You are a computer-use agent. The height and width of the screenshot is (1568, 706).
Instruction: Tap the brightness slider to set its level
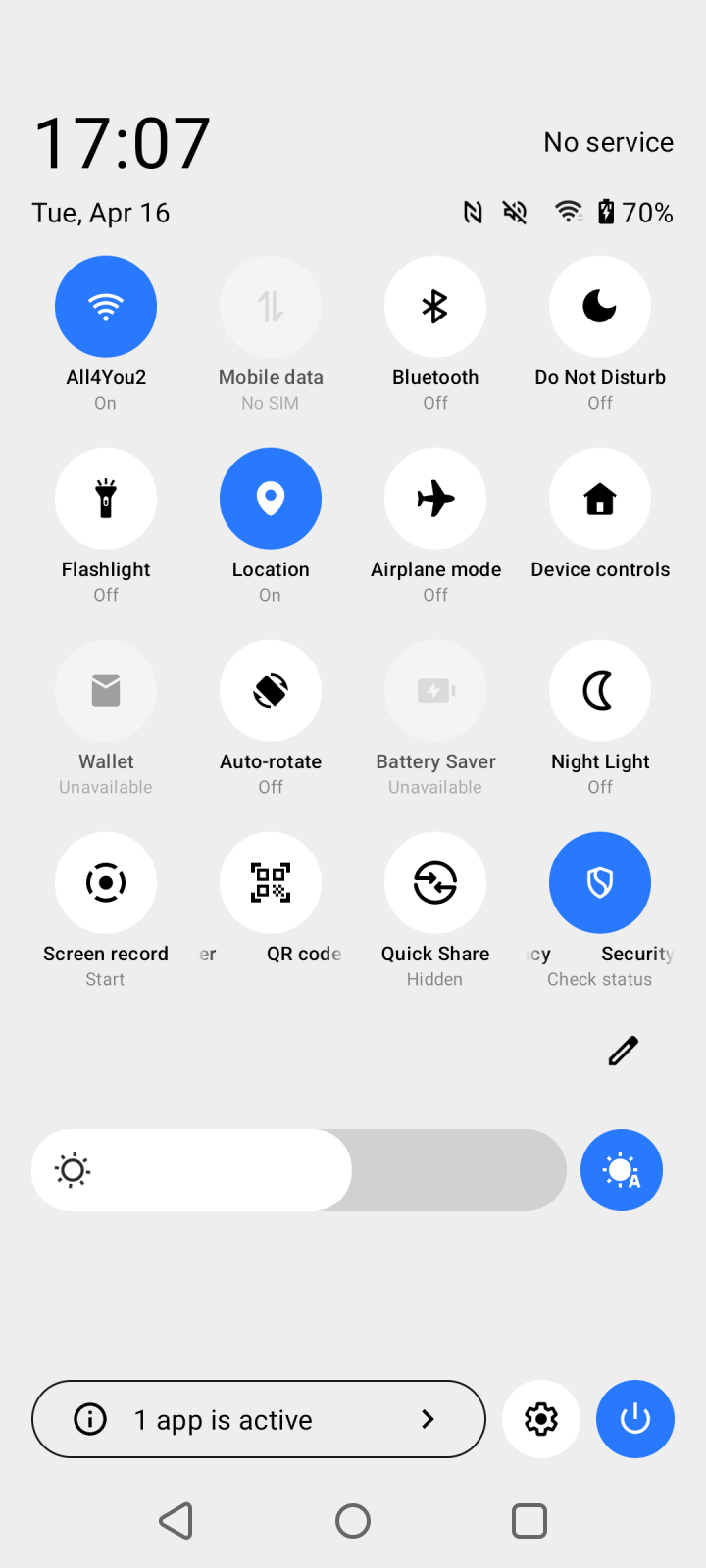pyautogui.click(x=299, y=1170)
